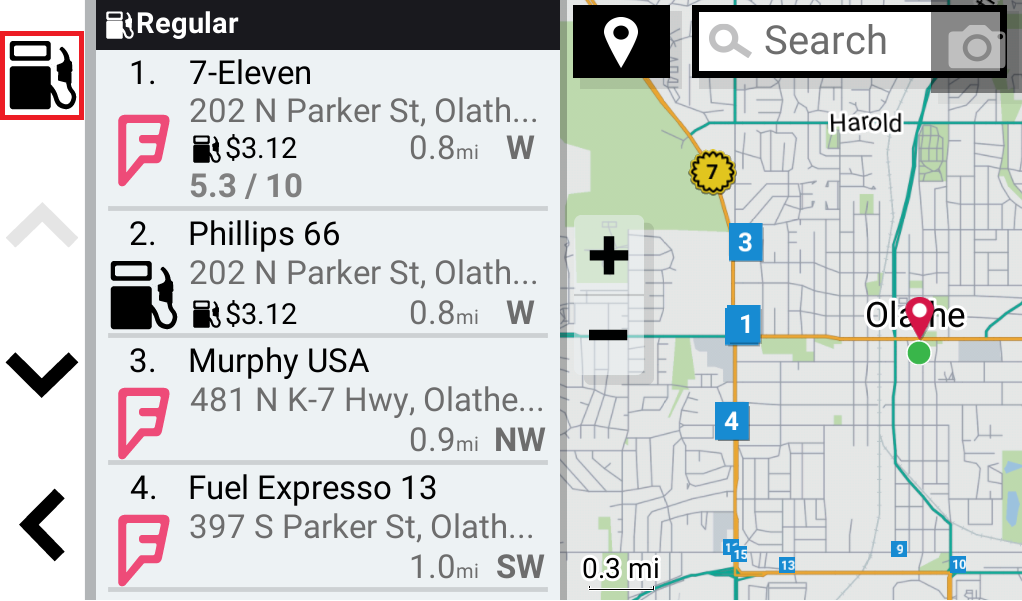The image size is (1022, 601).
Task: Tap the location pin button on map
Action: pyautogui.click(x=621, y=42)
